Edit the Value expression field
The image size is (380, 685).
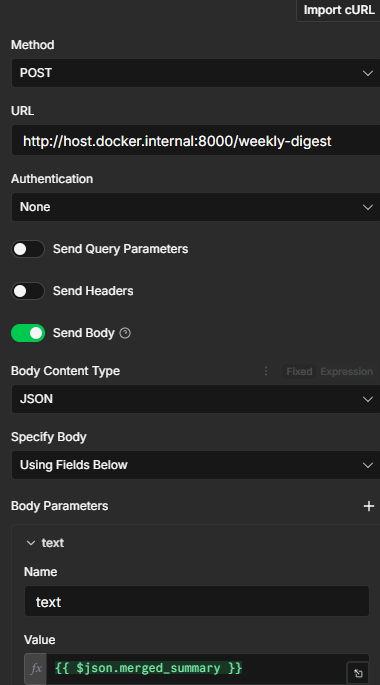click(x=197, y=668)
